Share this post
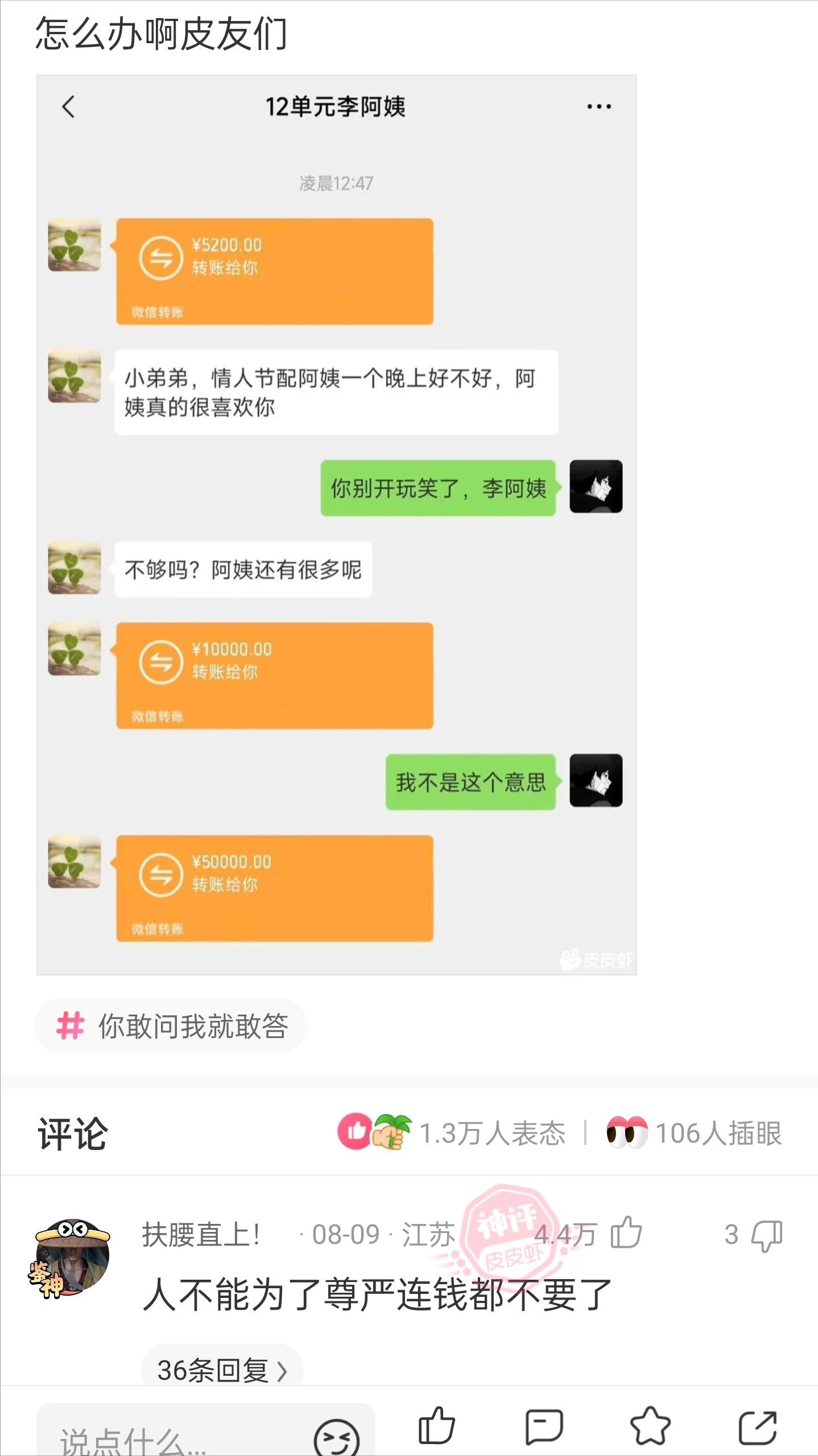This screenshot has height=1456, width=818. pyautogui.click(x=757, y=1426)
